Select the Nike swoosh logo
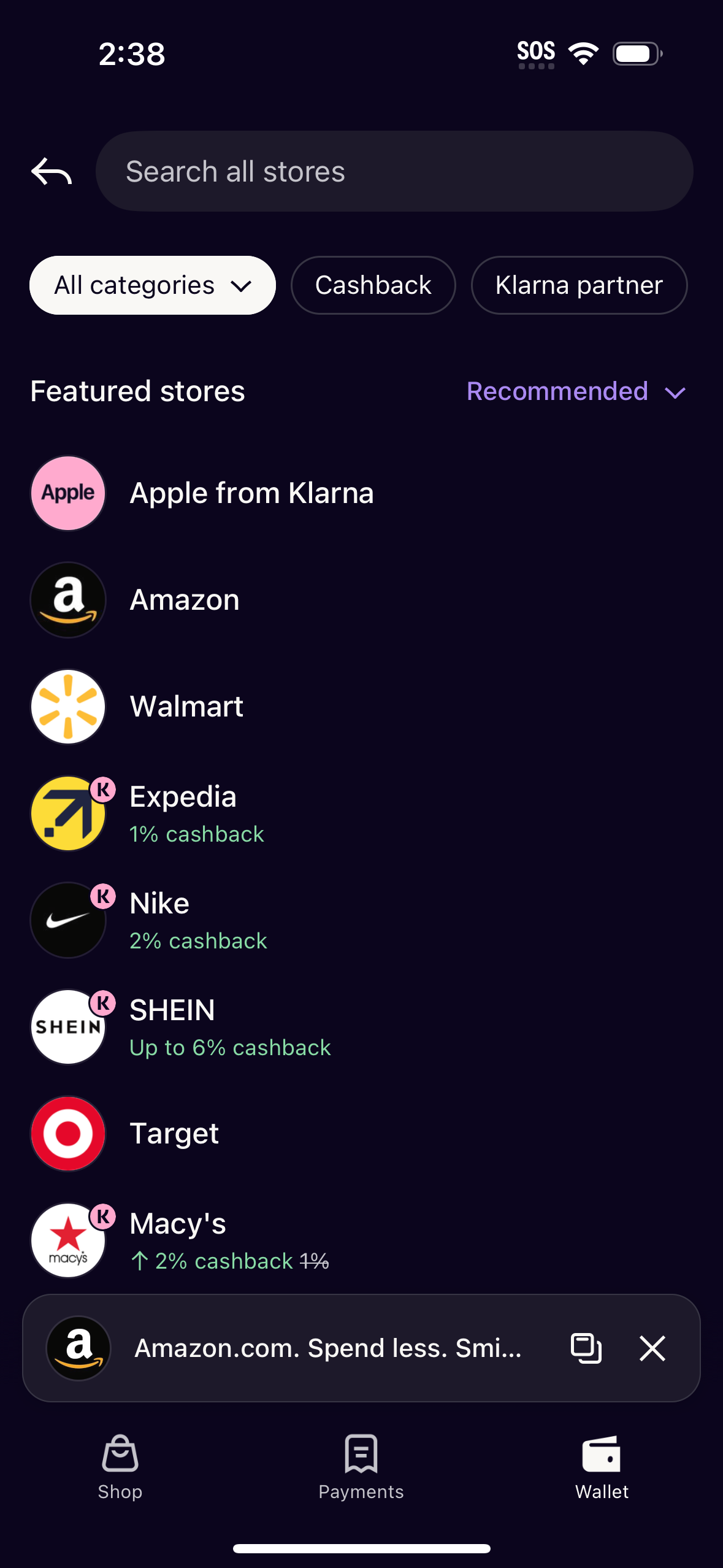Viewport: 723px width, 1568px height. point(67,920)
